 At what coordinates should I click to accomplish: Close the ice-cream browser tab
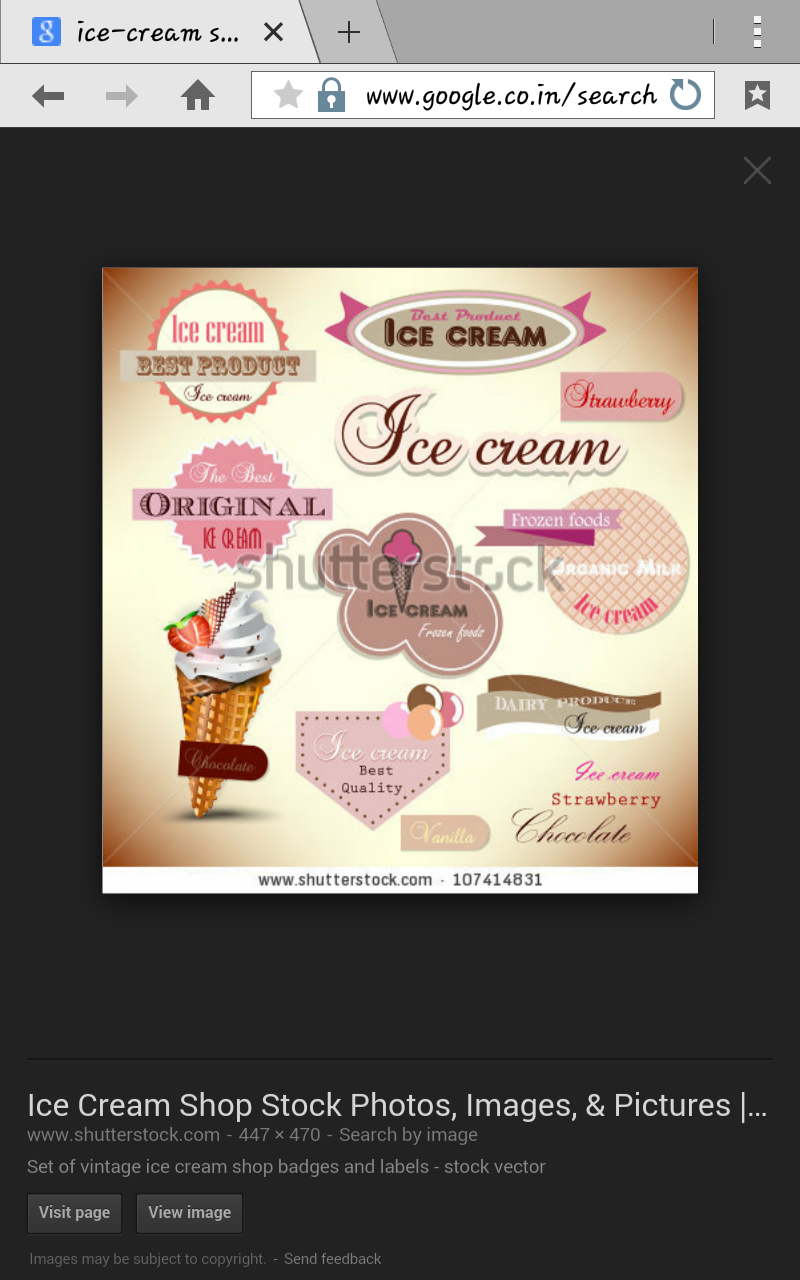[273, 32]
